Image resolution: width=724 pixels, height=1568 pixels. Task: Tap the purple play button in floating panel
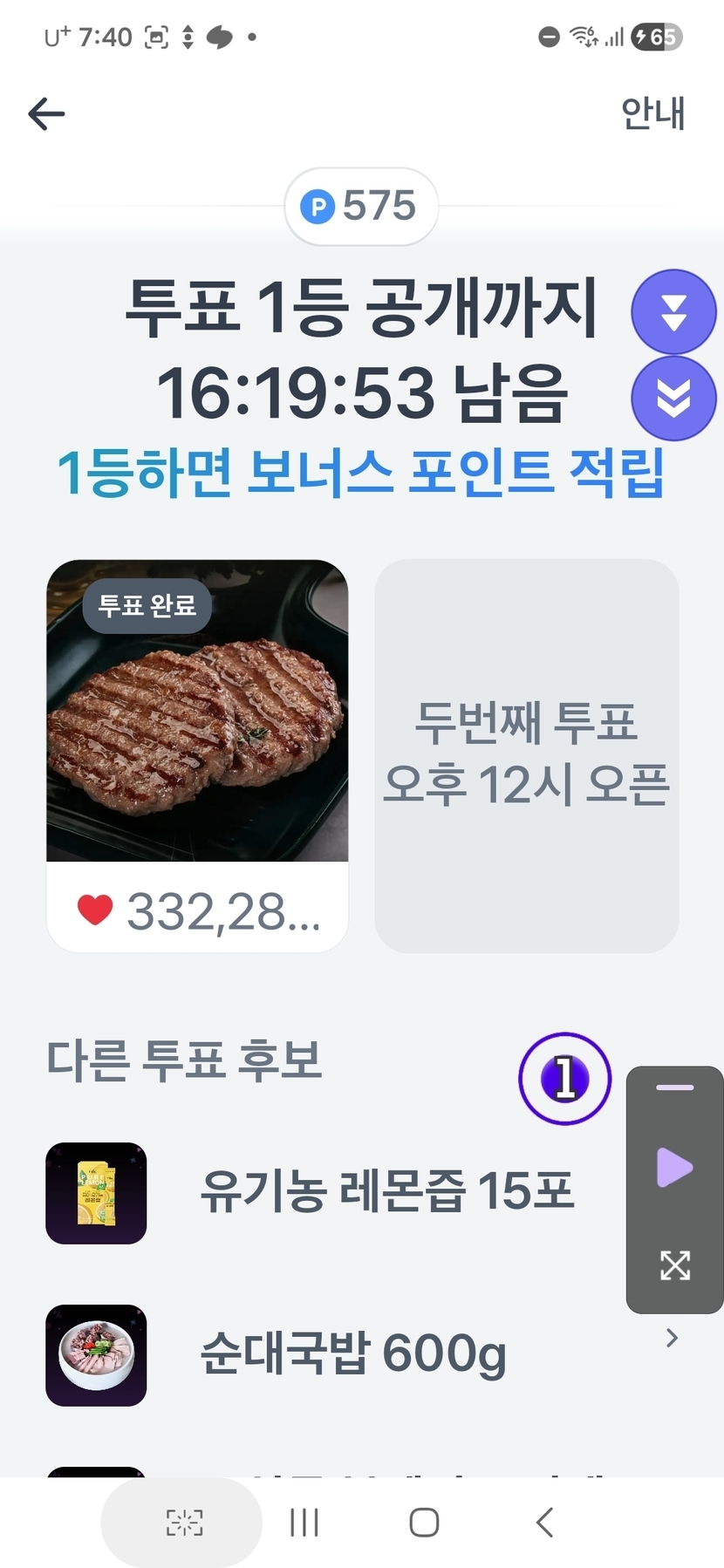point(674,1167)
